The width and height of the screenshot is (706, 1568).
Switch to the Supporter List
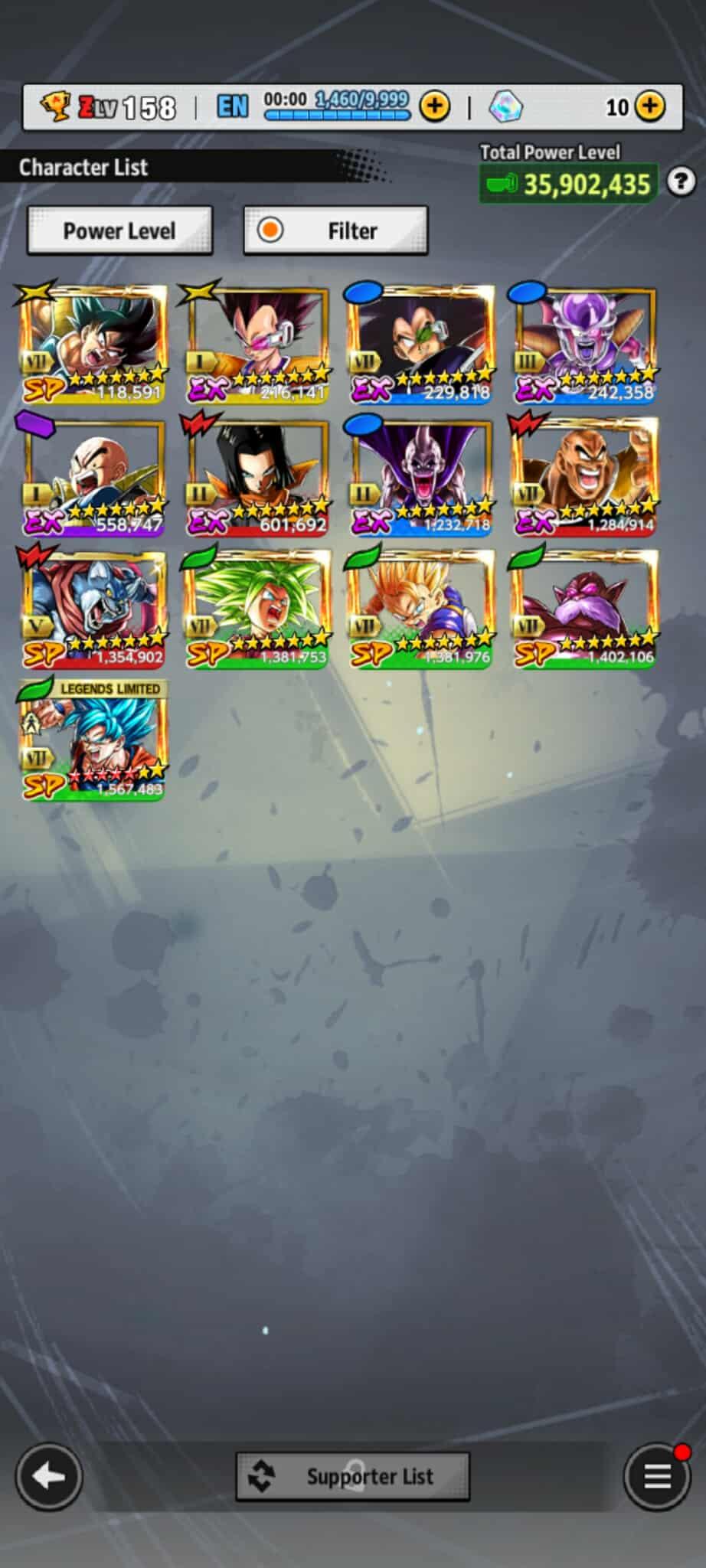[x=352, y=1475]
